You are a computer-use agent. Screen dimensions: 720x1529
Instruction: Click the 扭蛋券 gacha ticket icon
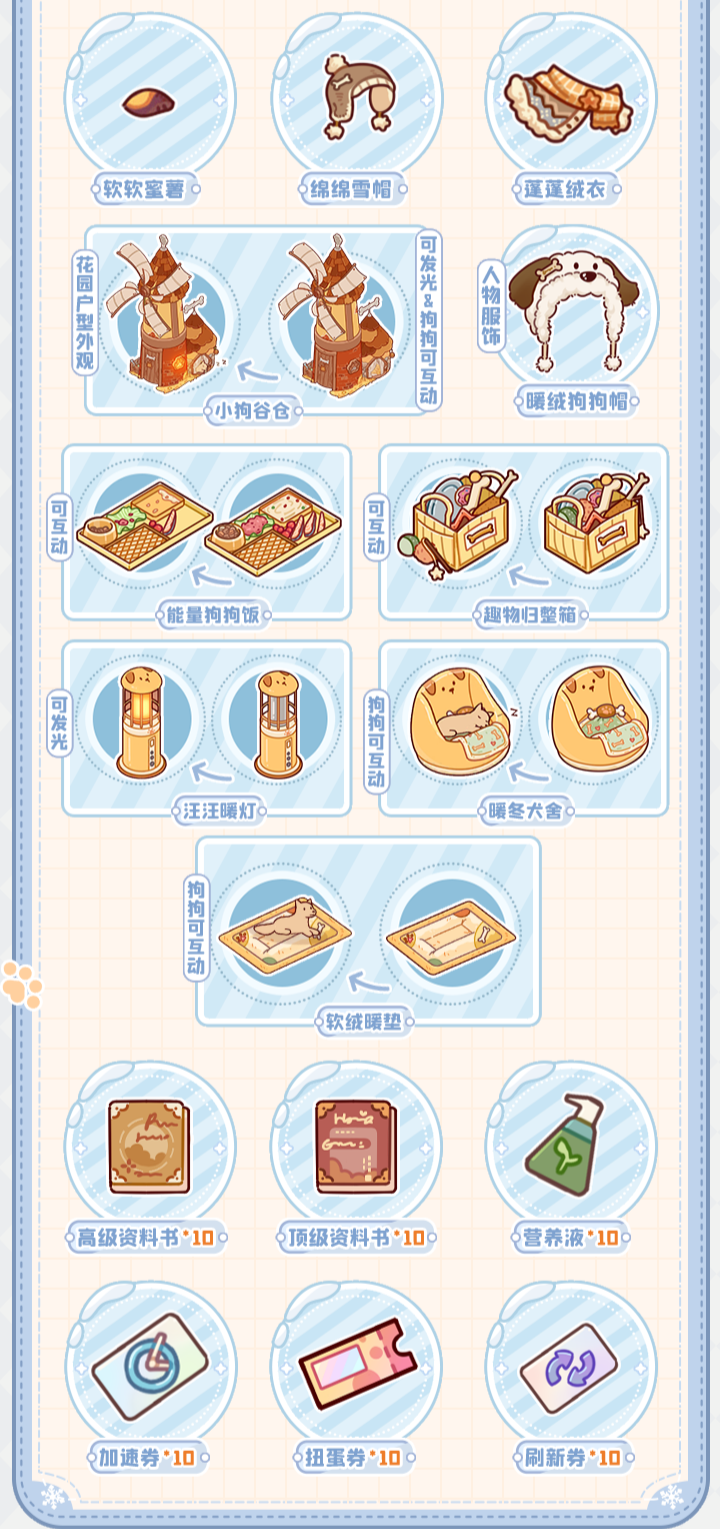click(358, 1363)
